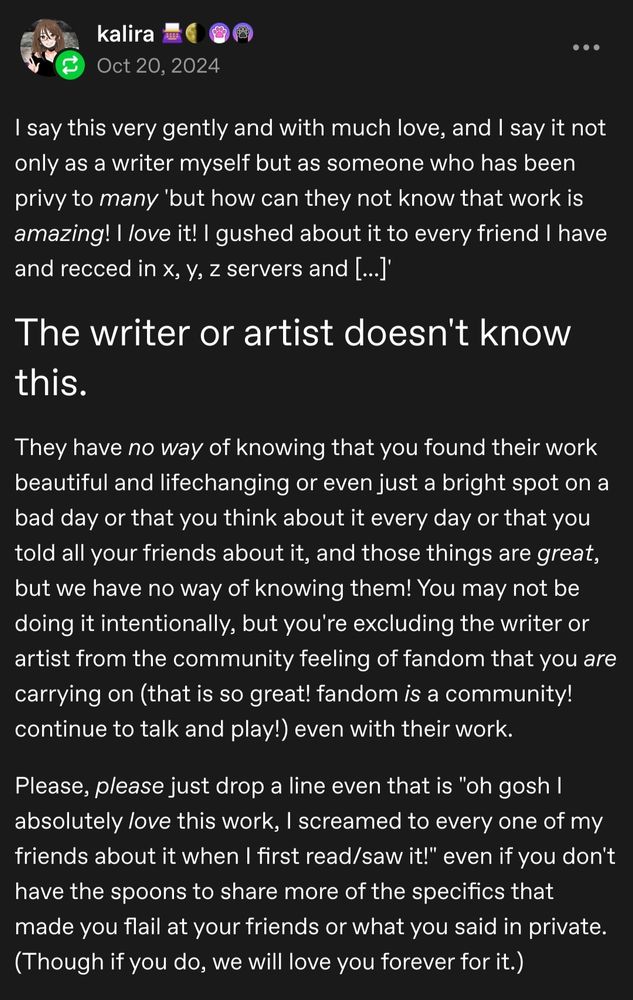Viewport: 633px width, 1000px height.
Task: Open kalira's blog from the username
Action: tap(125, 35)
